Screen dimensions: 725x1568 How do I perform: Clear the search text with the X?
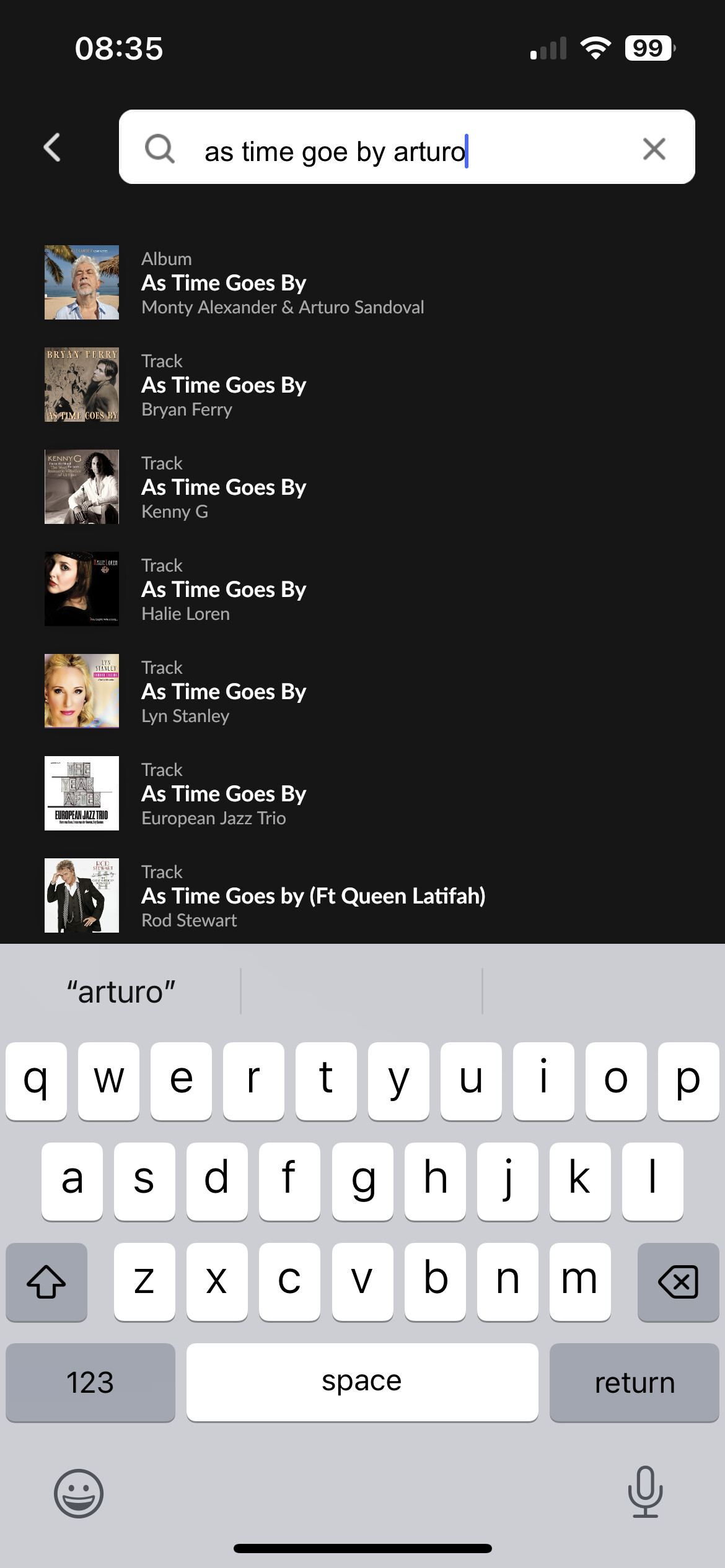pos(654,149)
